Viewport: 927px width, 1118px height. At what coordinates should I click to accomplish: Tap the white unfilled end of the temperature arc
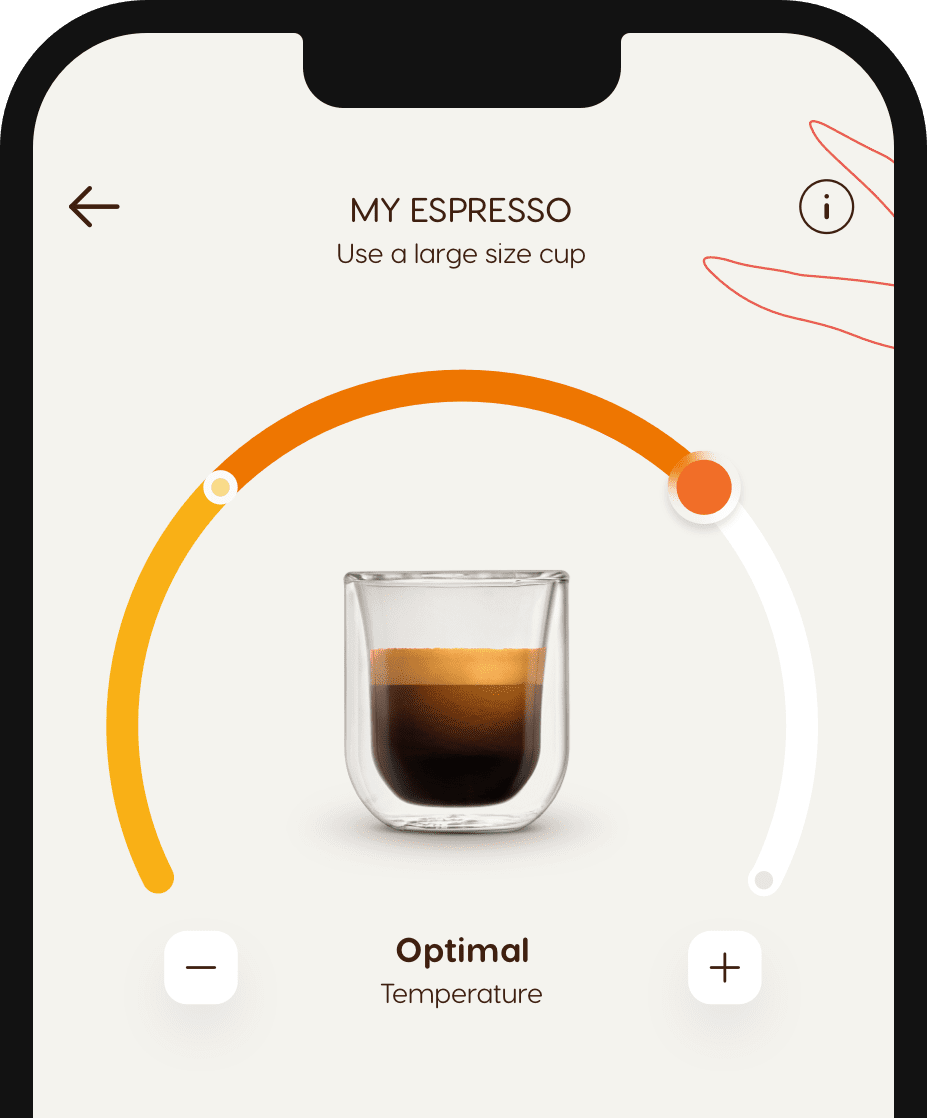[x=764, y=880]
